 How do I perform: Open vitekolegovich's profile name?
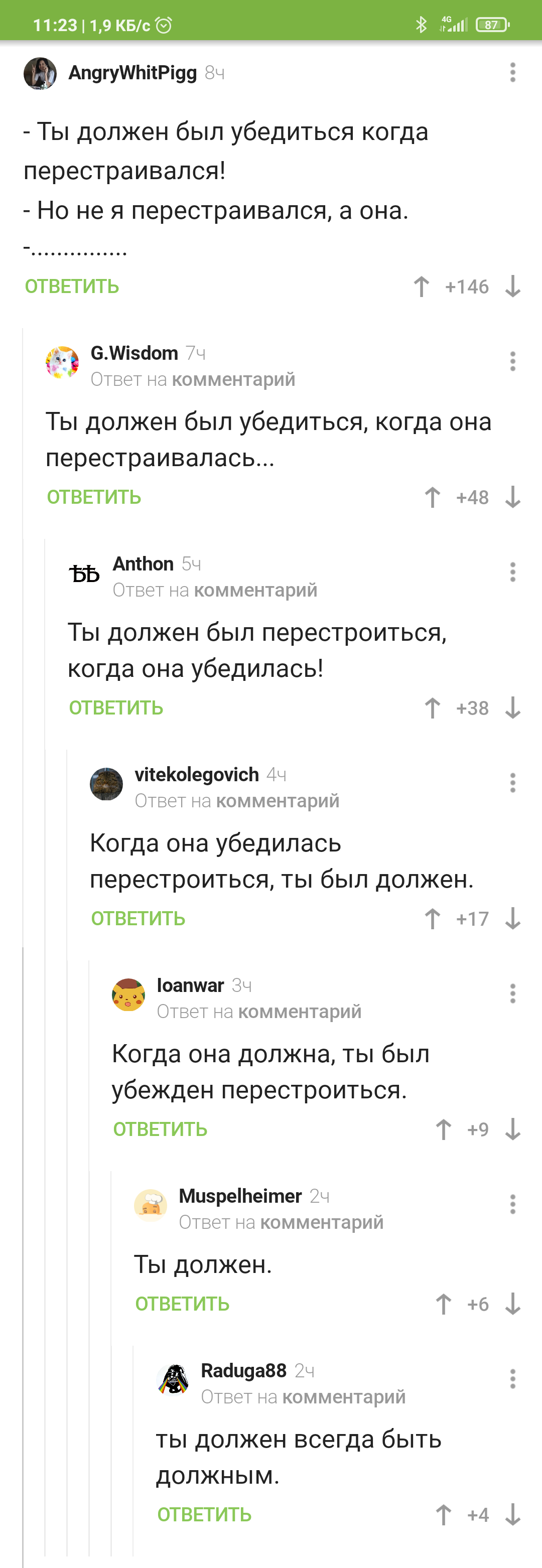(x=196, y=774)
